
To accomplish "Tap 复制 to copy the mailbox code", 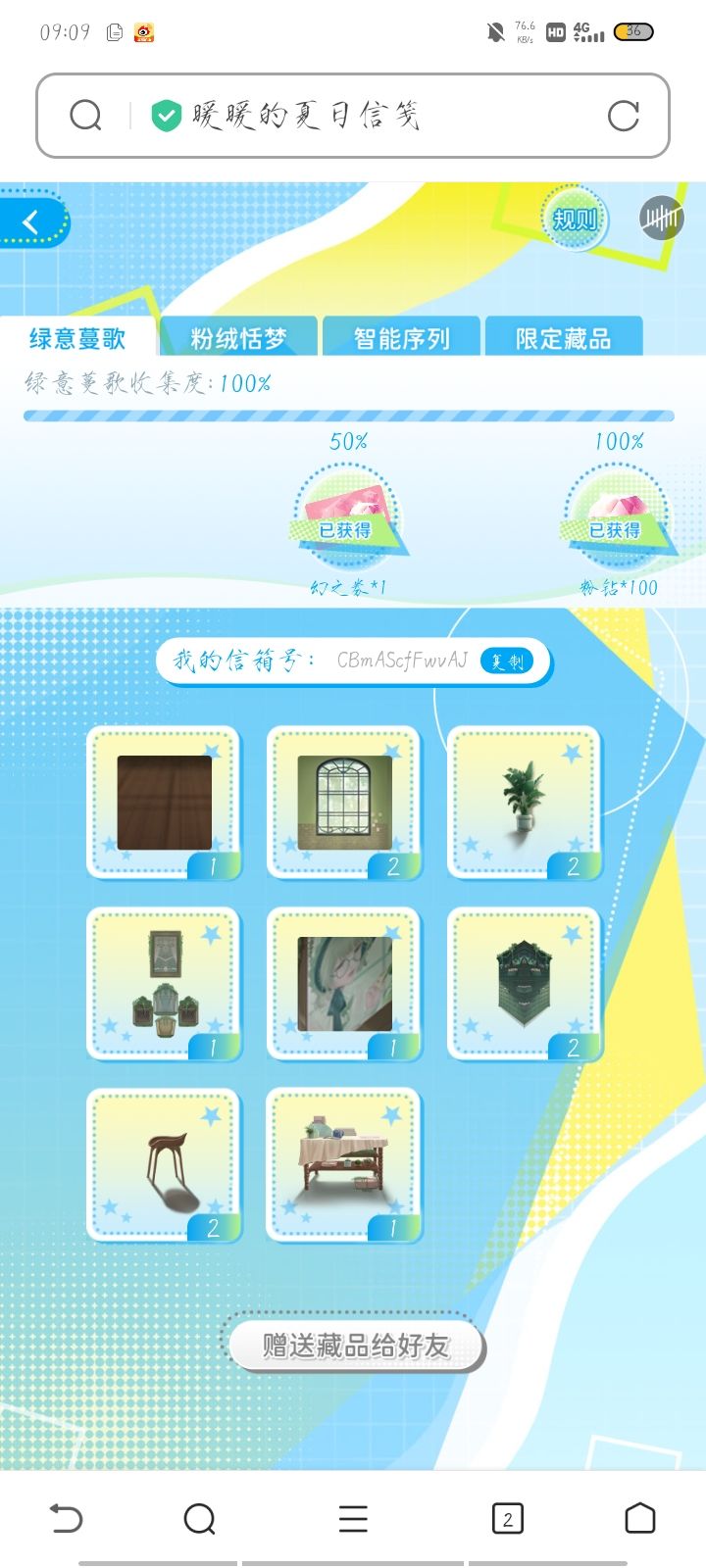I will (x=506, y=661).
